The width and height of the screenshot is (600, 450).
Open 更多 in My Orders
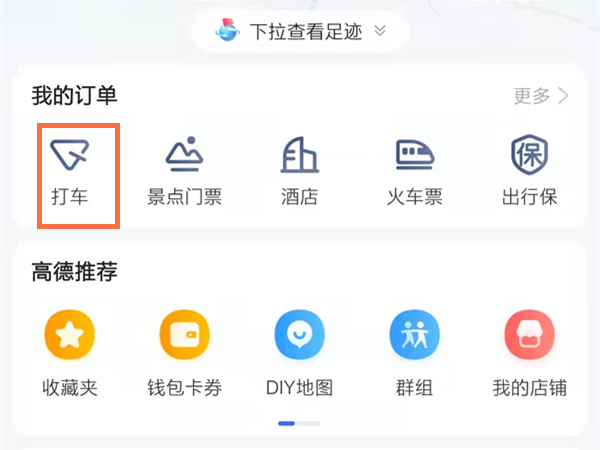pyautogui.click(x=541, y=96)
